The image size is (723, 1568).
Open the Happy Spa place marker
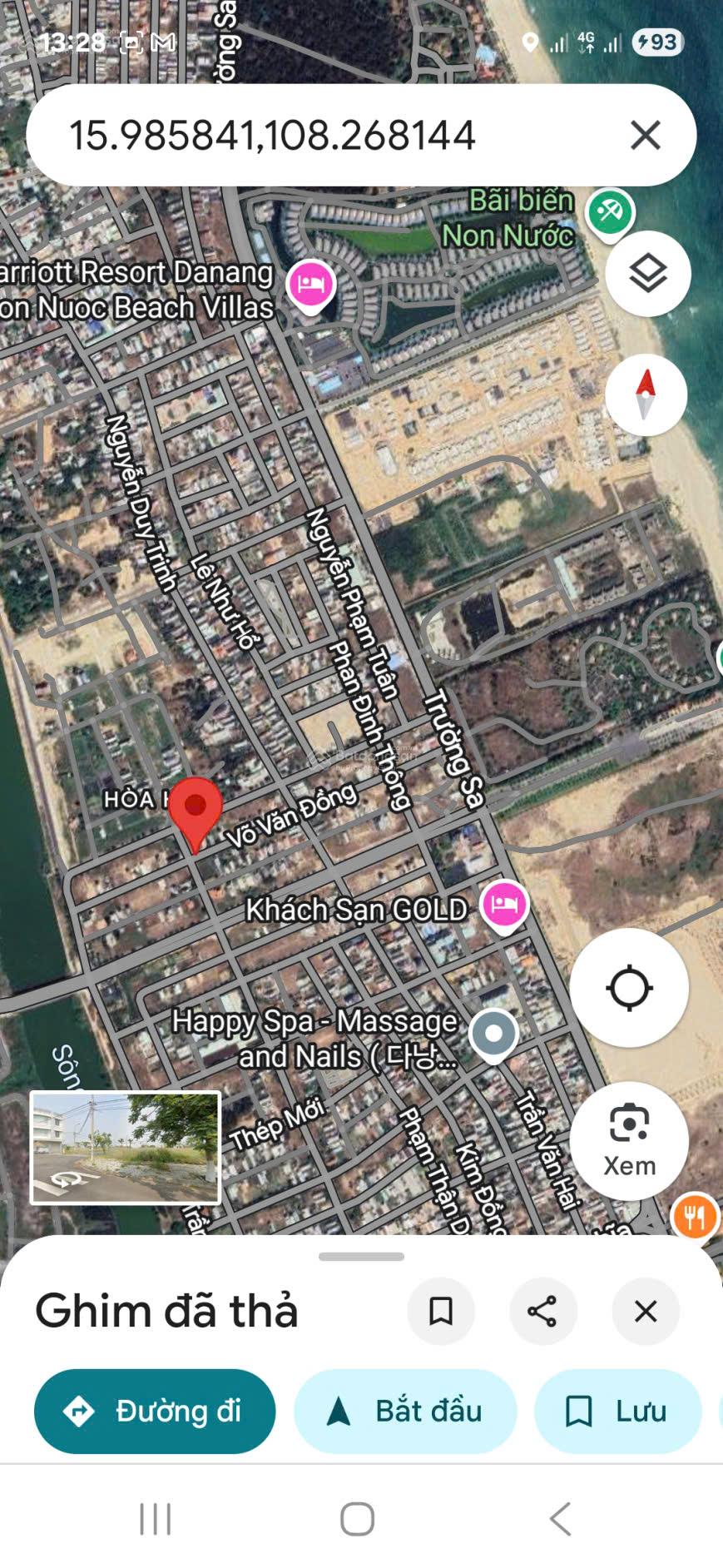(x=493, y=1035)
